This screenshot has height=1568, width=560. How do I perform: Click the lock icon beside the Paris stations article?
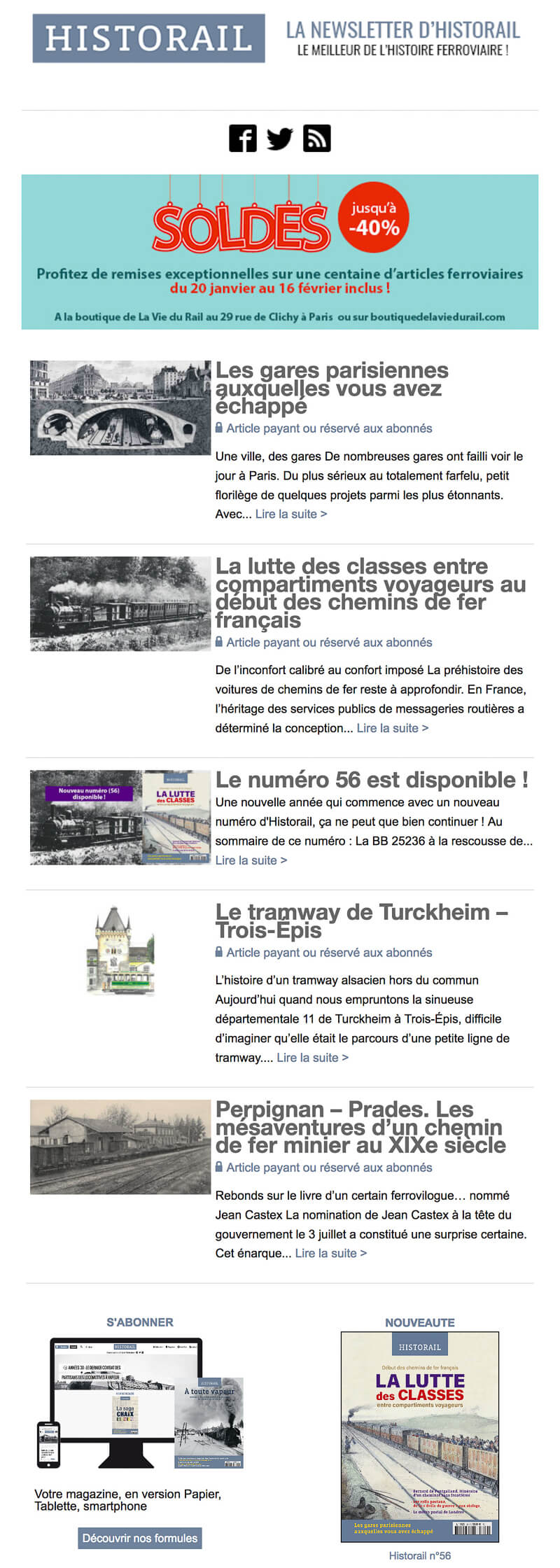click(219, 428)
